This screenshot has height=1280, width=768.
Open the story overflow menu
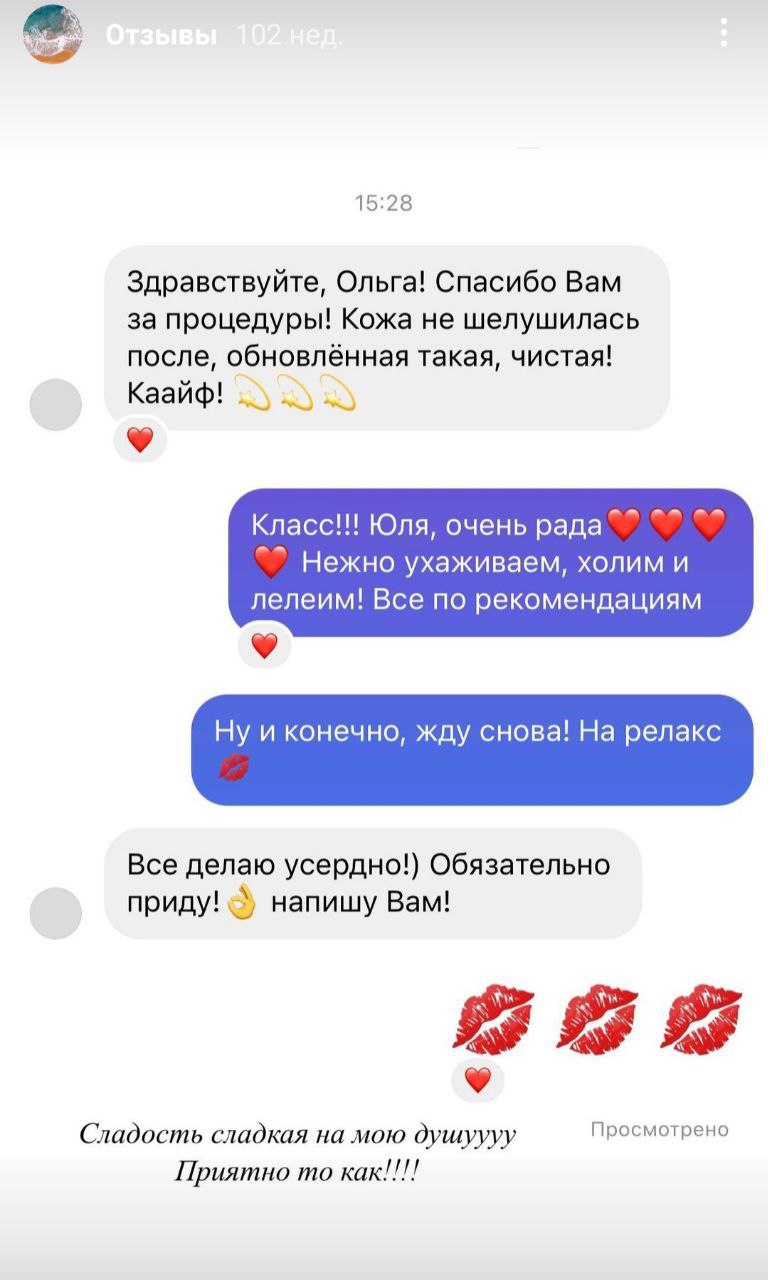pyautogui.click(x=723, y=34)
